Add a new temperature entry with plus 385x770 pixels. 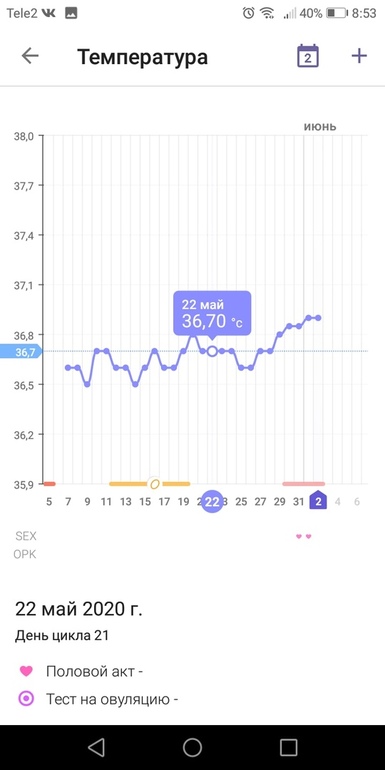(x=359, y=56)
